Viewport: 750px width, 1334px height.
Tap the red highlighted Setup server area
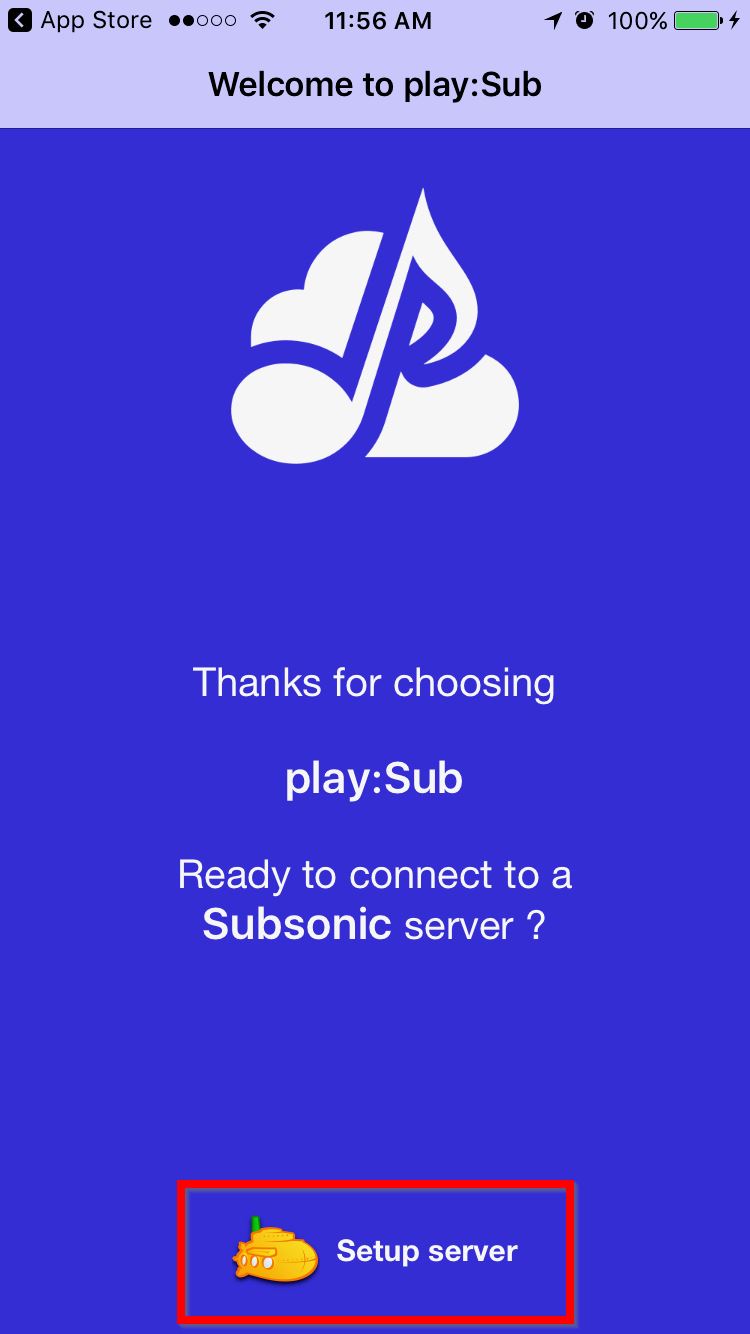click(x=375, y=1253)
